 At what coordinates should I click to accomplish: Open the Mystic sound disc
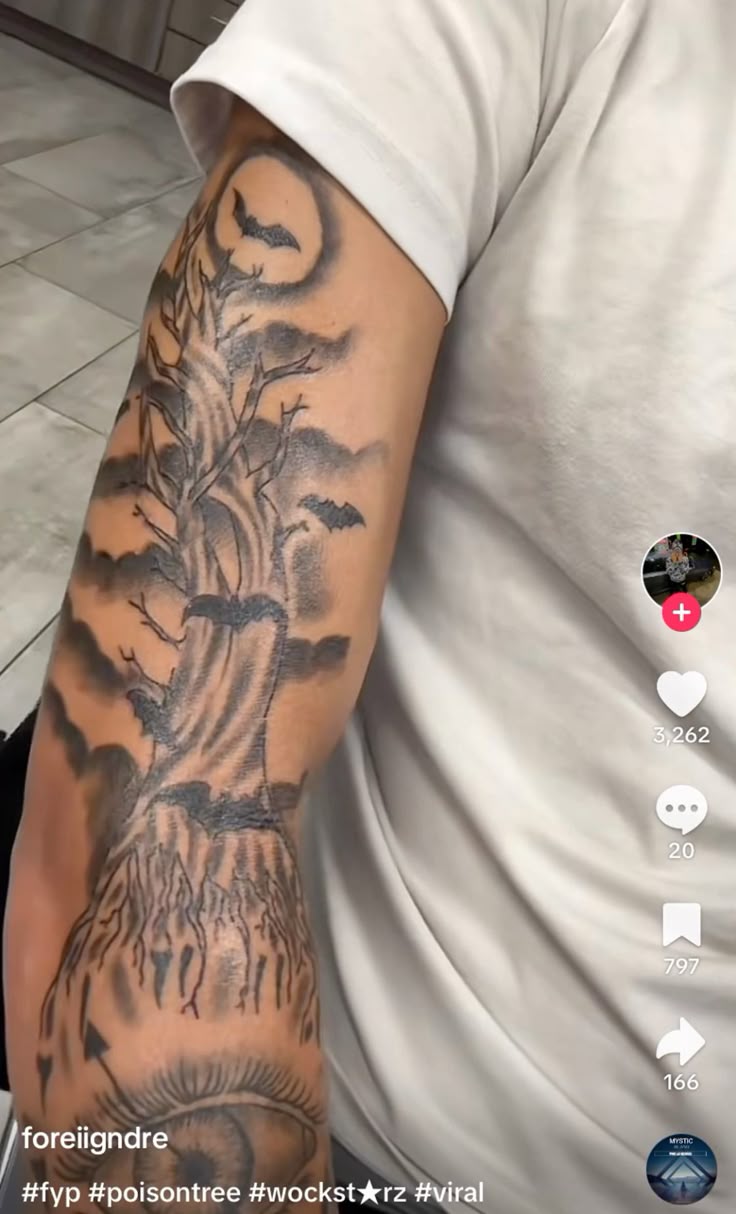(681, 1168)
